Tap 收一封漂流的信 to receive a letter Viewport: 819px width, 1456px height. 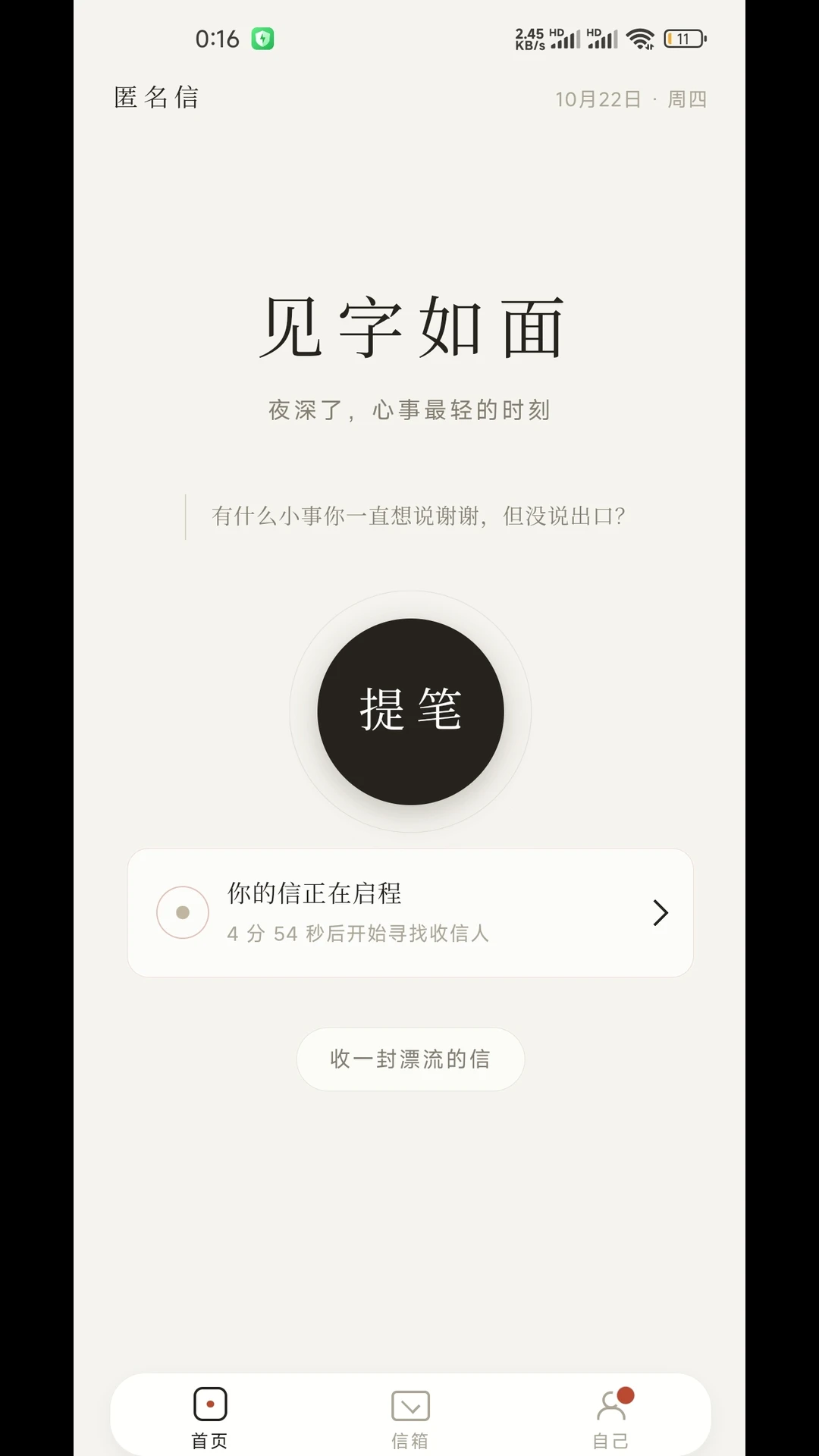click(410, 1059)
